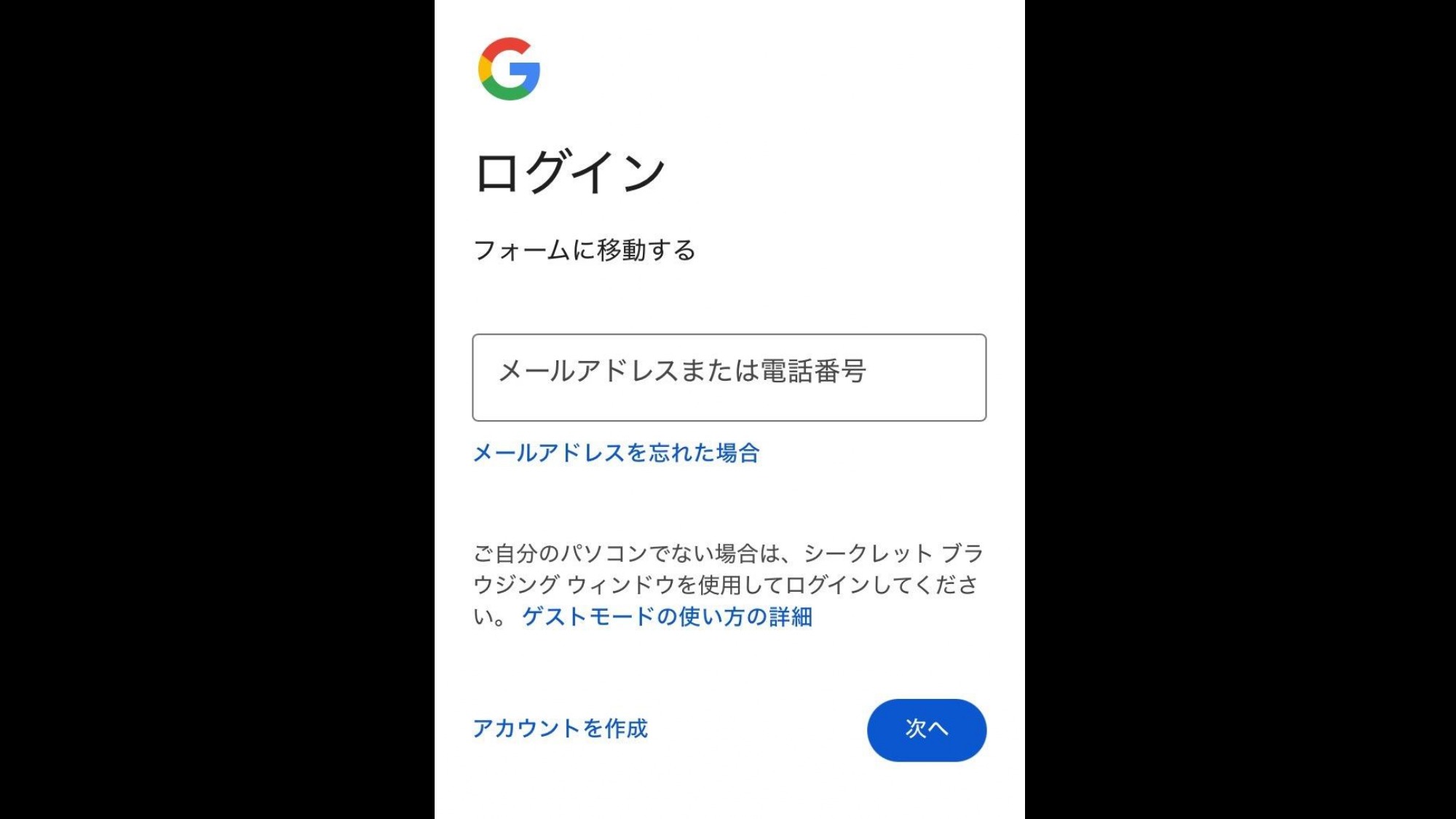This screenshot has width=1456, height=819.
Task: Open the メールアドレスを忘れた場合 link
Action: pyautogui.click(x=616, y=453)
